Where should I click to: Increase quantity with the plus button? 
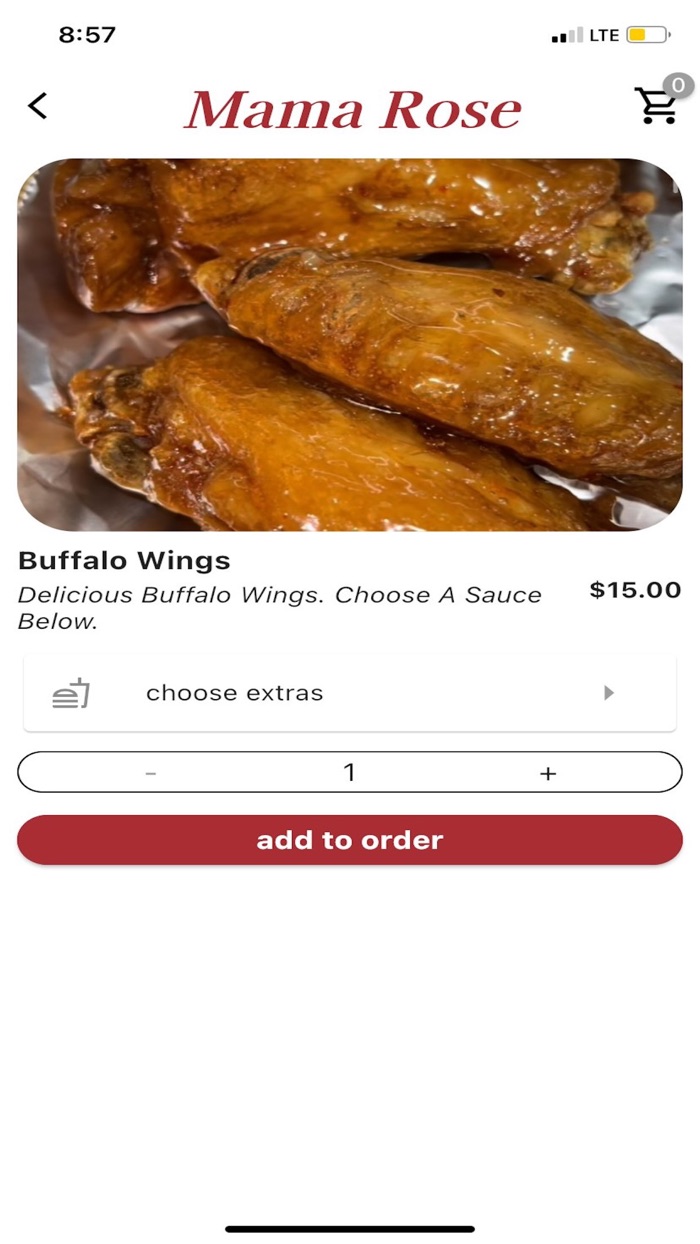pos(548,773)
